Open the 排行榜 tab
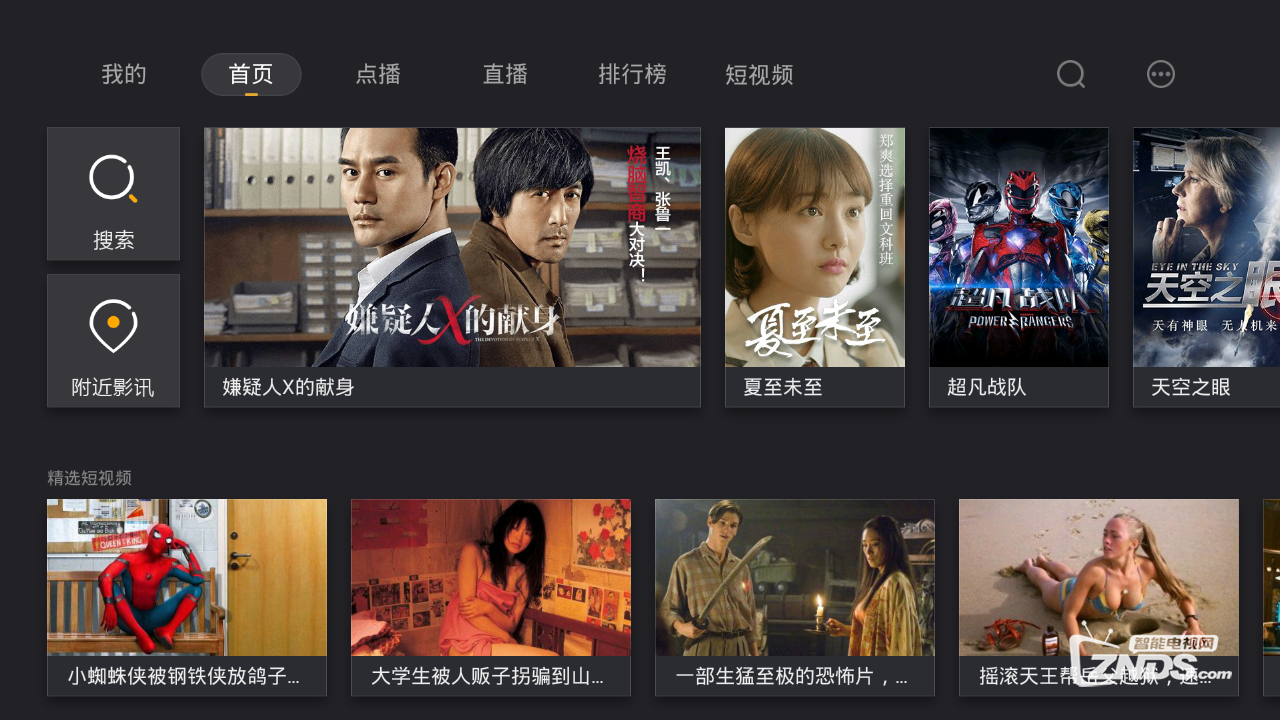 (632, 74)
